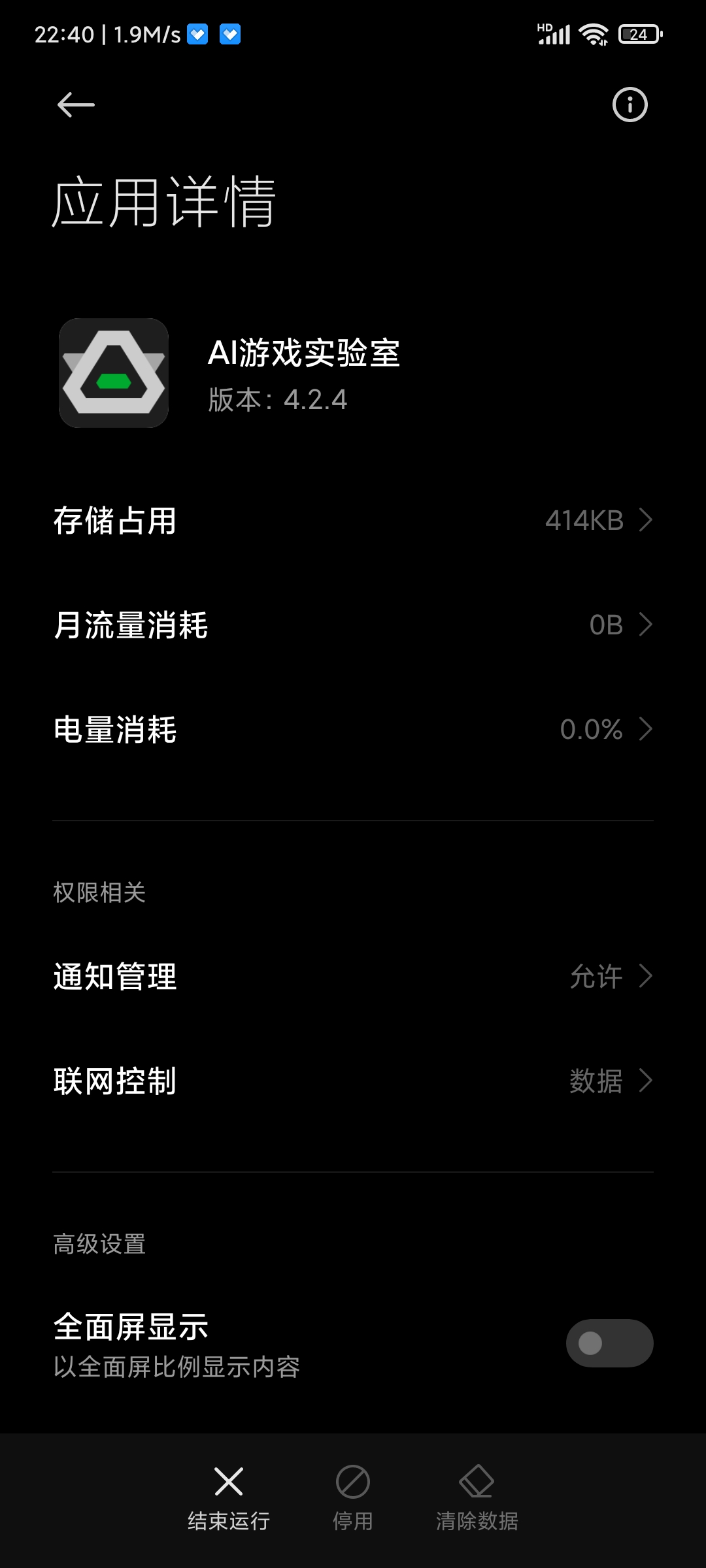Open 联网控制 network control
This screenshot has width=706, height=1568.
tap(353, 1081)
